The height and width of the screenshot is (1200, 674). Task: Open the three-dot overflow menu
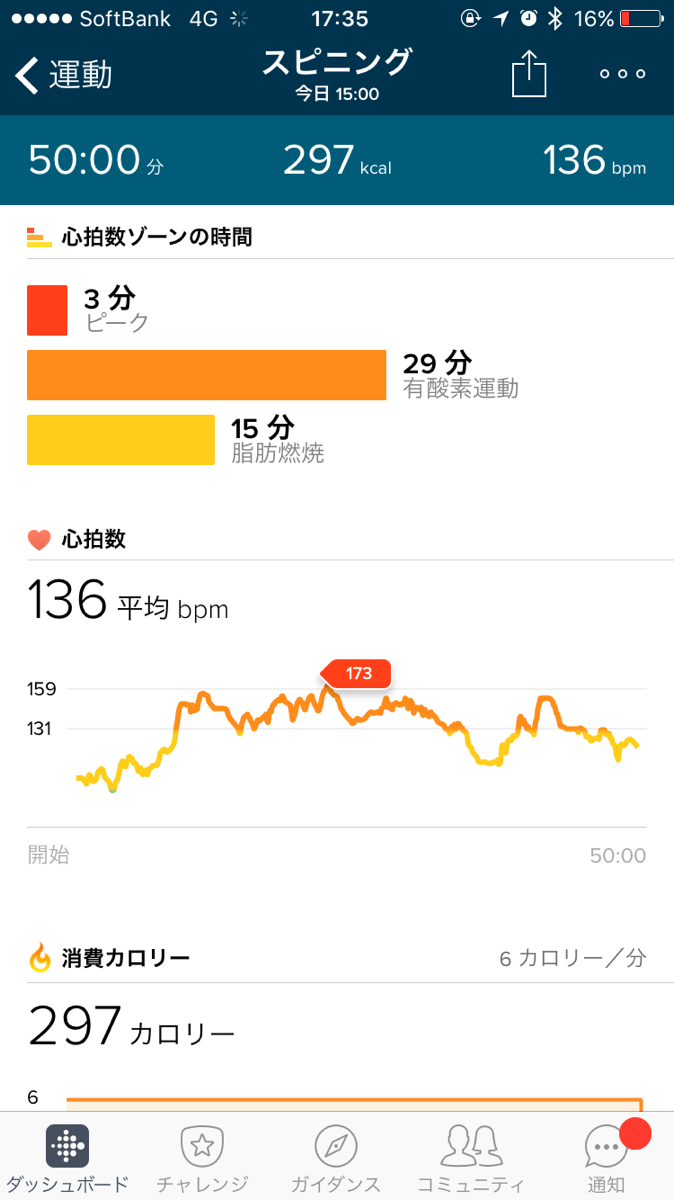tap(622, 75)
